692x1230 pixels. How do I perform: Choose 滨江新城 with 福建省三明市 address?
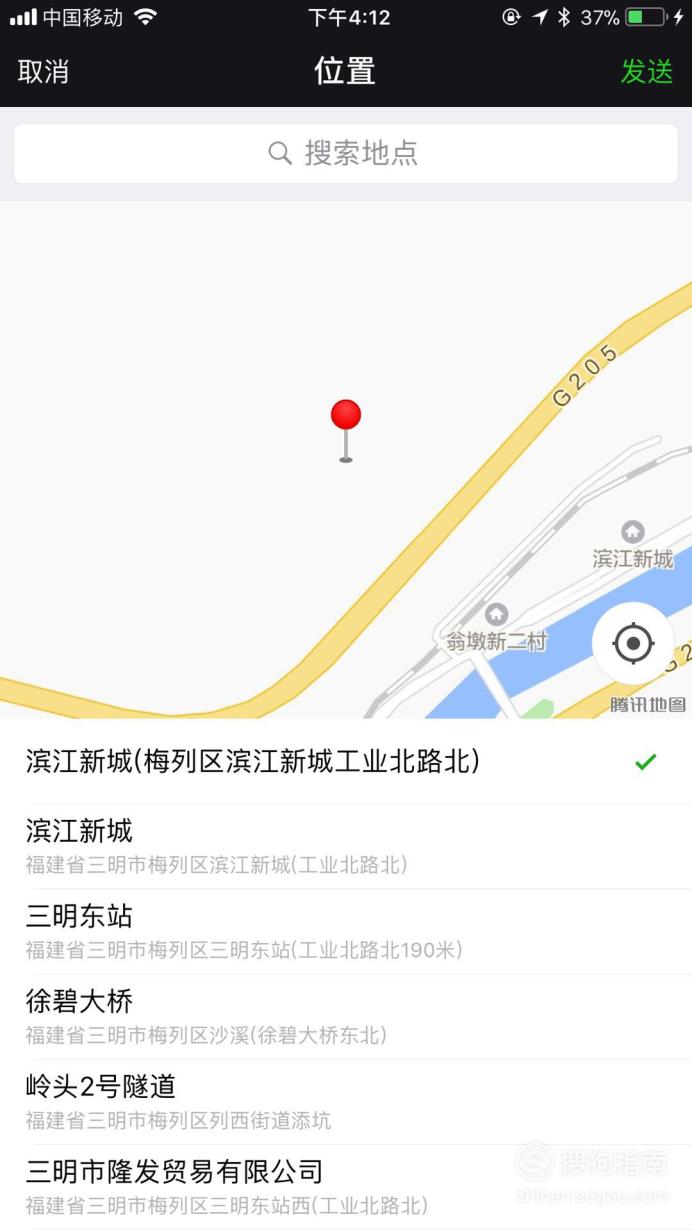click(346, 846)
